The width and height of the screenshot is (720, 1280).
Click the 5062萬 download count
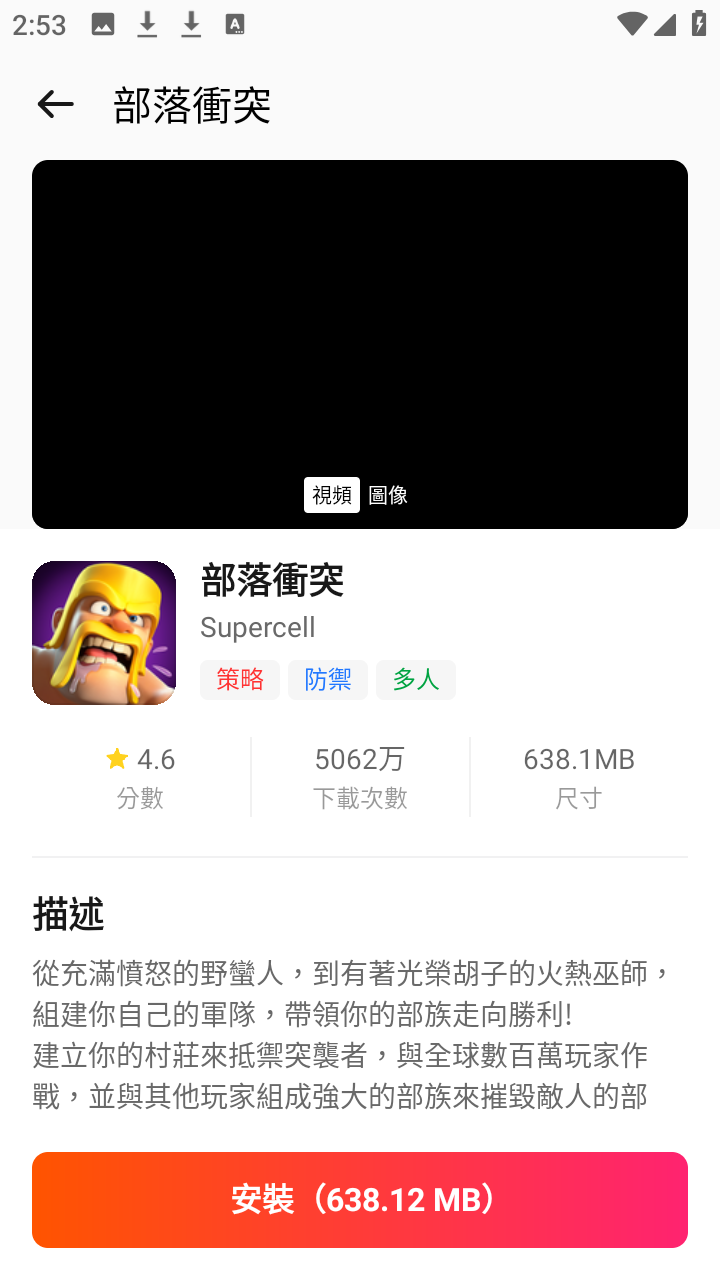click(359, 759)
